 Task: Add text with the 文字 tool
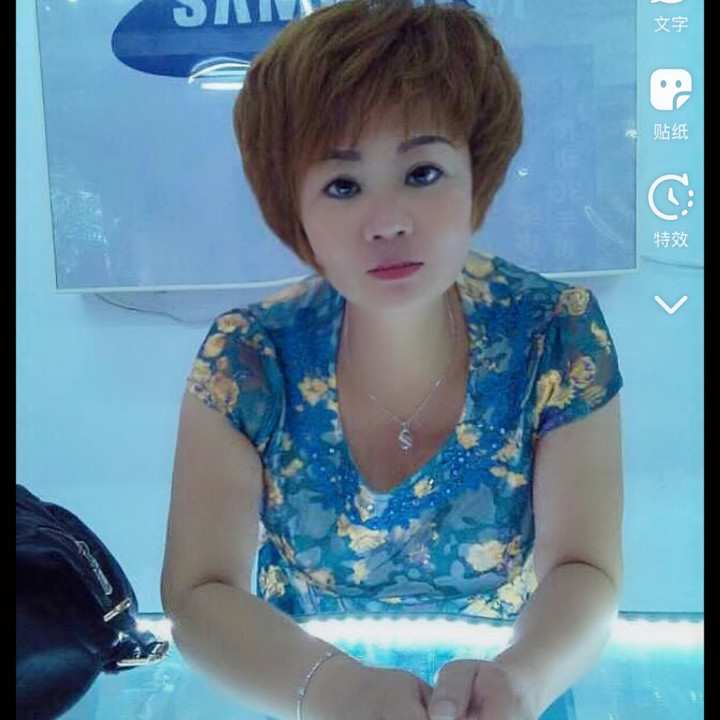(670, 12)
